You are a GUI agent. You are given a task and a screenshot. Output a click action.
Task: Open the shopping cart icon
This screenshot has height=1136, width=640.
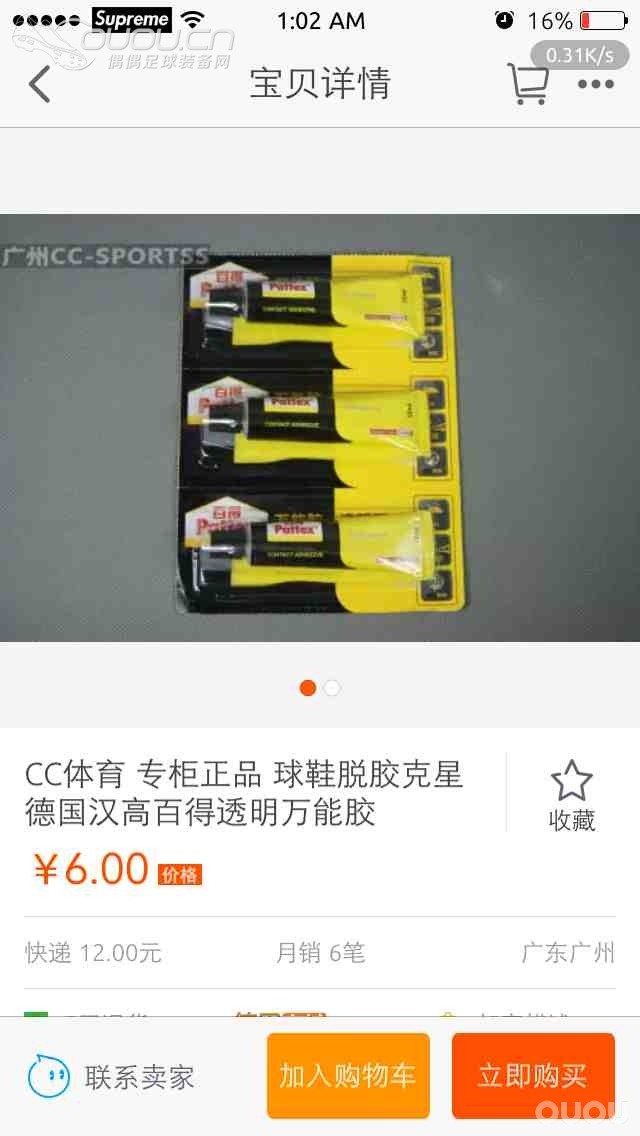(x=527, y=85)
